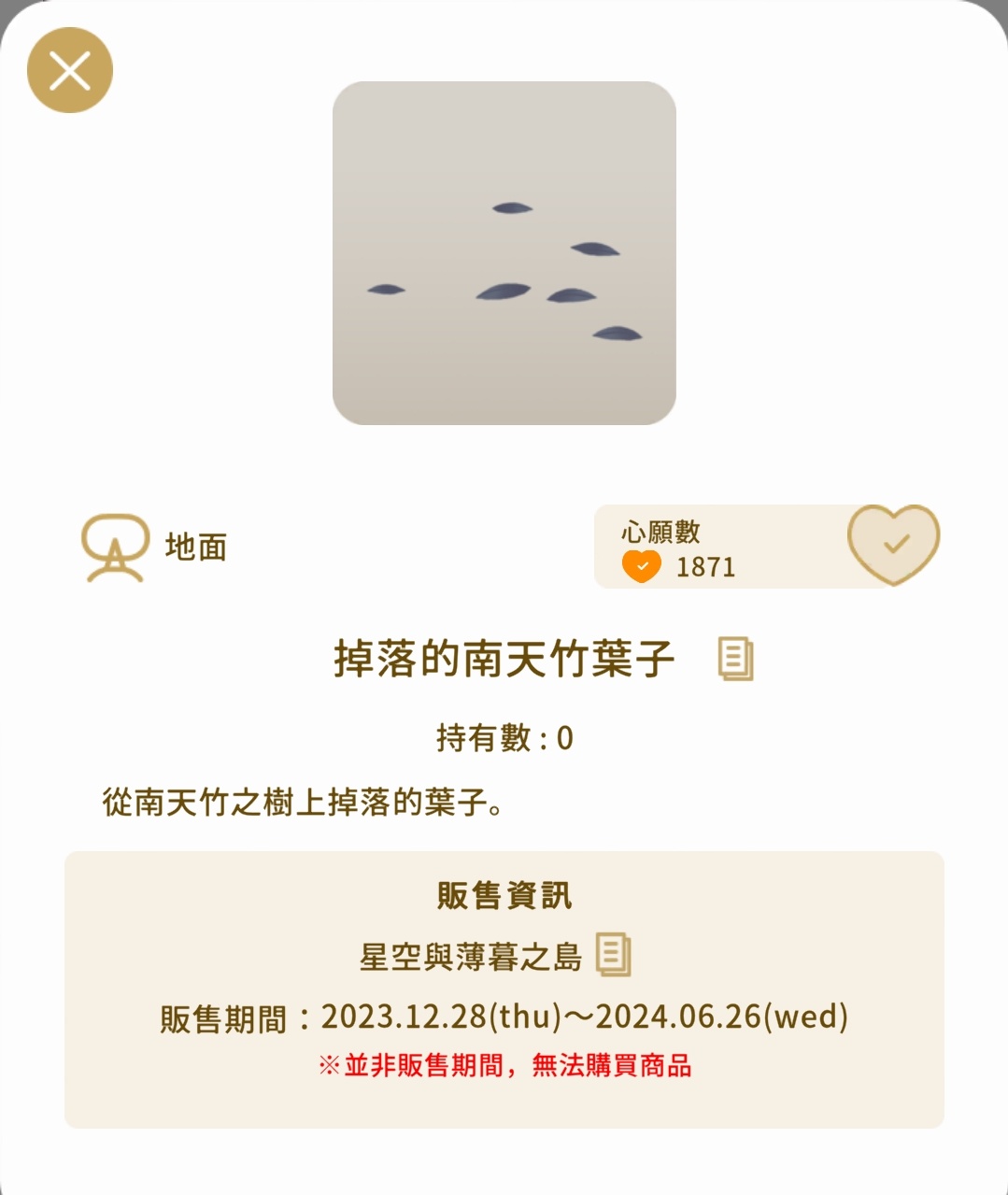
Task: Copy the item name 掉落的南天竹葉子
Action: point(735,659)
